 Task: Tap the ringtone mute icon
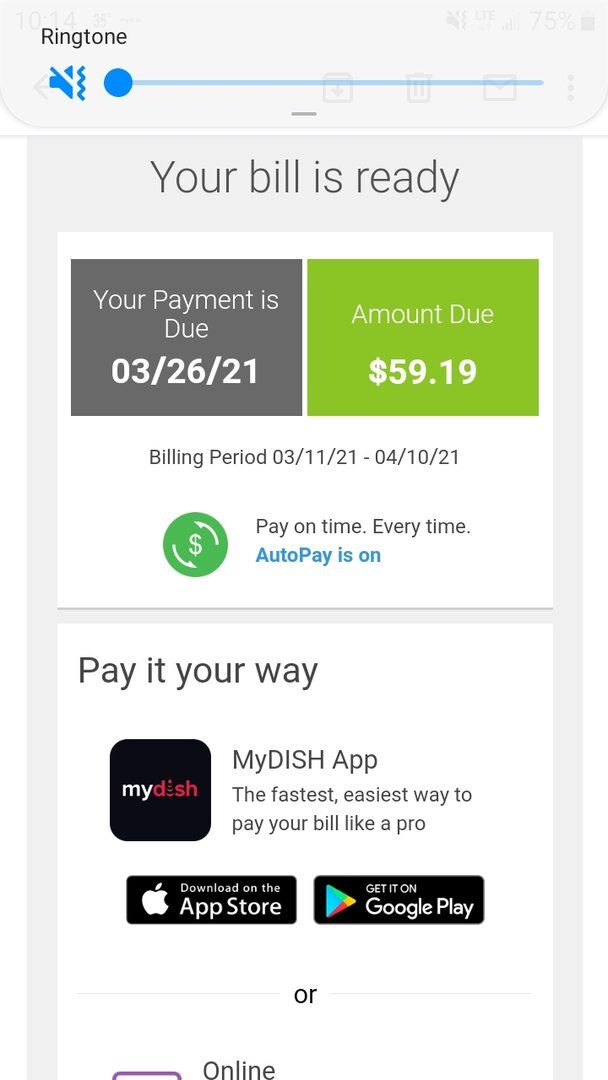pos(67,83)
